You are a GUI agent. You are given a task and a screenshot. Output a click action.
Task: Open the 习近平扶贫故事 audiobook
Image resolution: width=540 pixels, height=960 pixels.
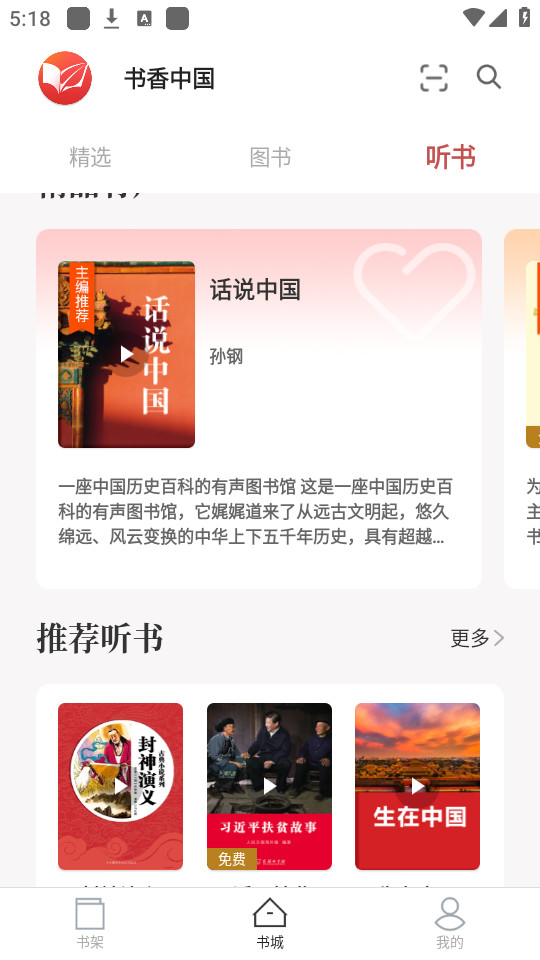pos(269,786)
